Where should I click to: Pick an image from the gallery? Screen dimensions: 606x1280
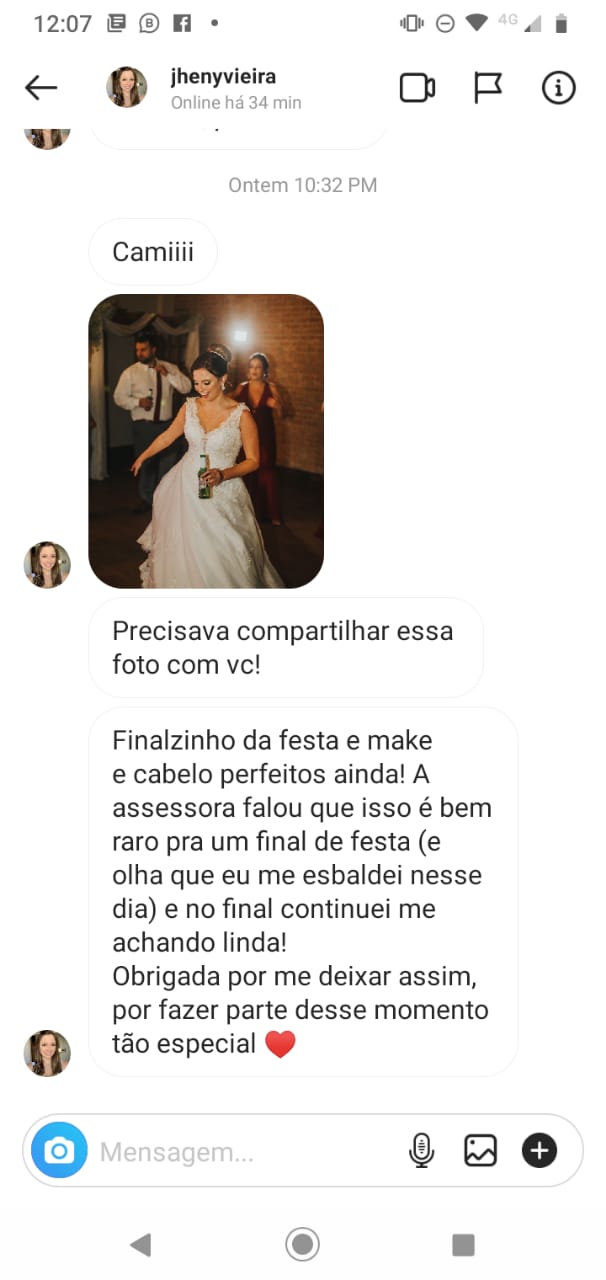click(x=480, y=1151)
